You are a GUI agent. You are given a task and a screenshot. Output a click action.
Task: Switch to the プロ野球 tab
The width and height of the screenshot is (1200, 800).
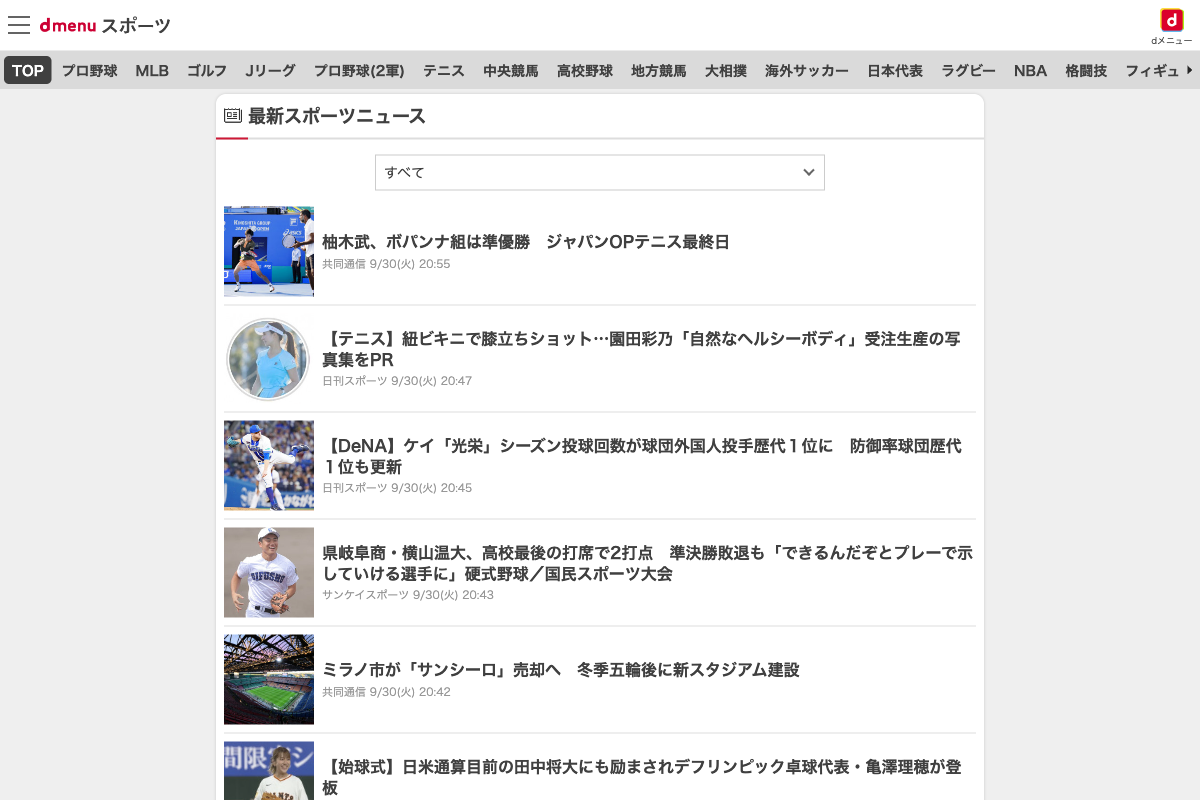click(89, 71)
